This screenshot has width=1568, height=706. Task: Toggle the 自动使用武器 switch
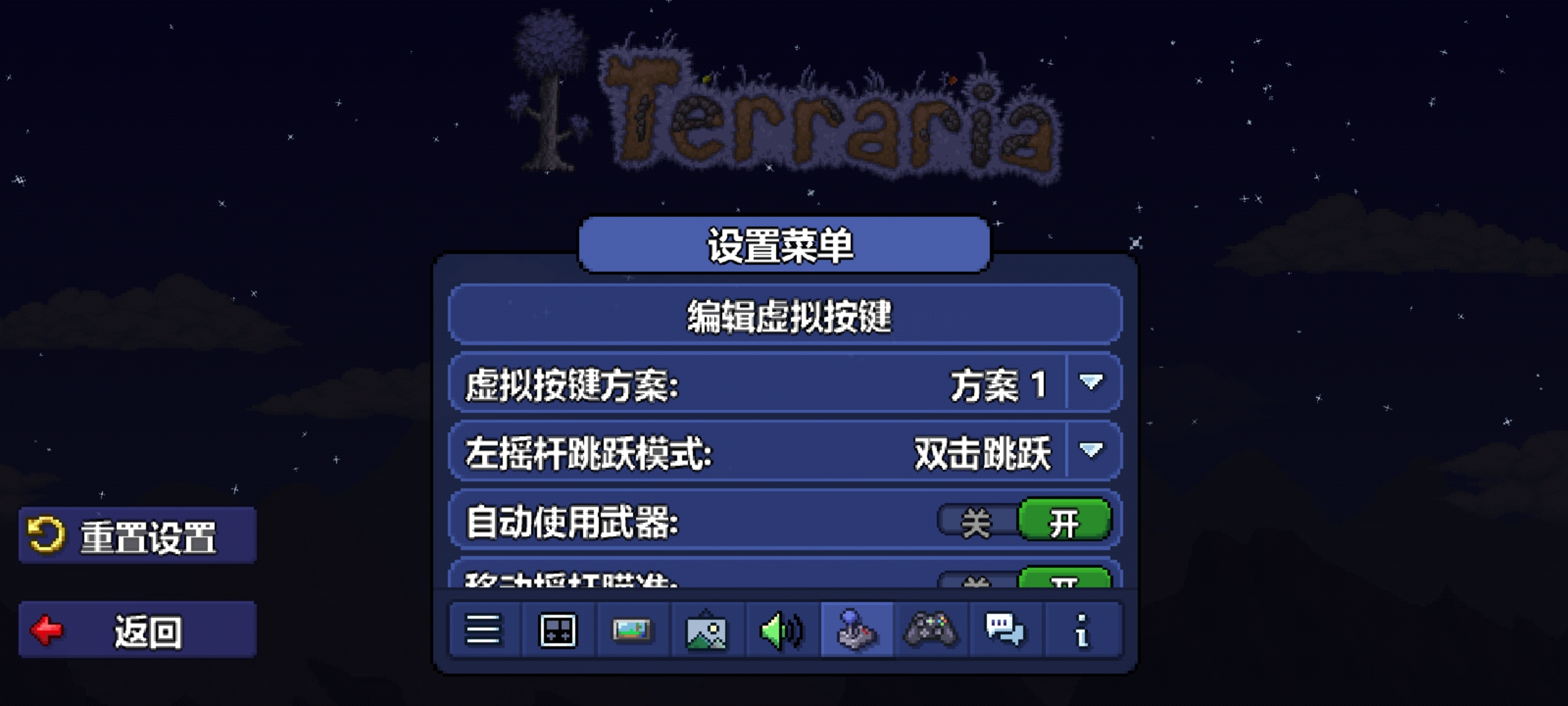(1024, 522)
